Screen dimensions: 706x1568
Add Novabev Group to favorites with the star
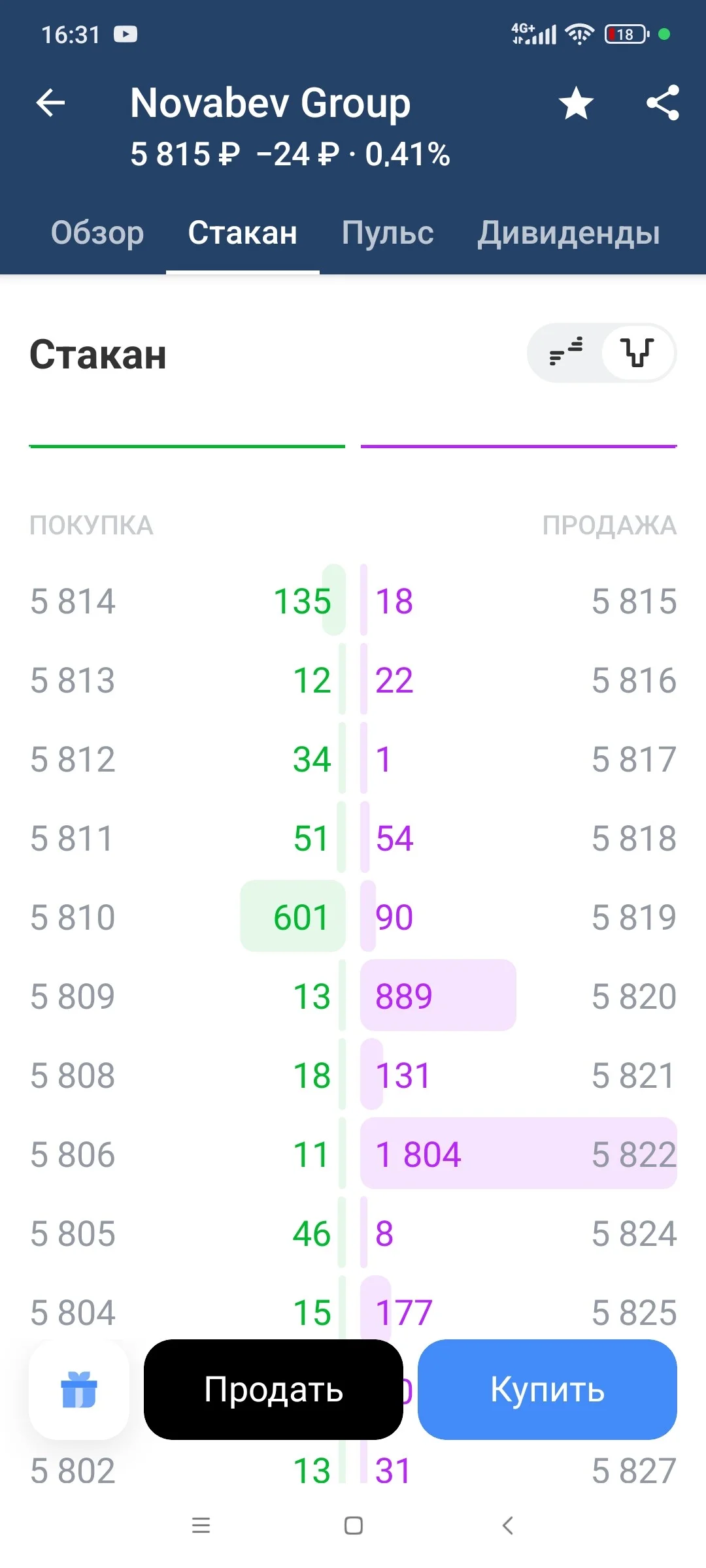click(x=576, y=103)
